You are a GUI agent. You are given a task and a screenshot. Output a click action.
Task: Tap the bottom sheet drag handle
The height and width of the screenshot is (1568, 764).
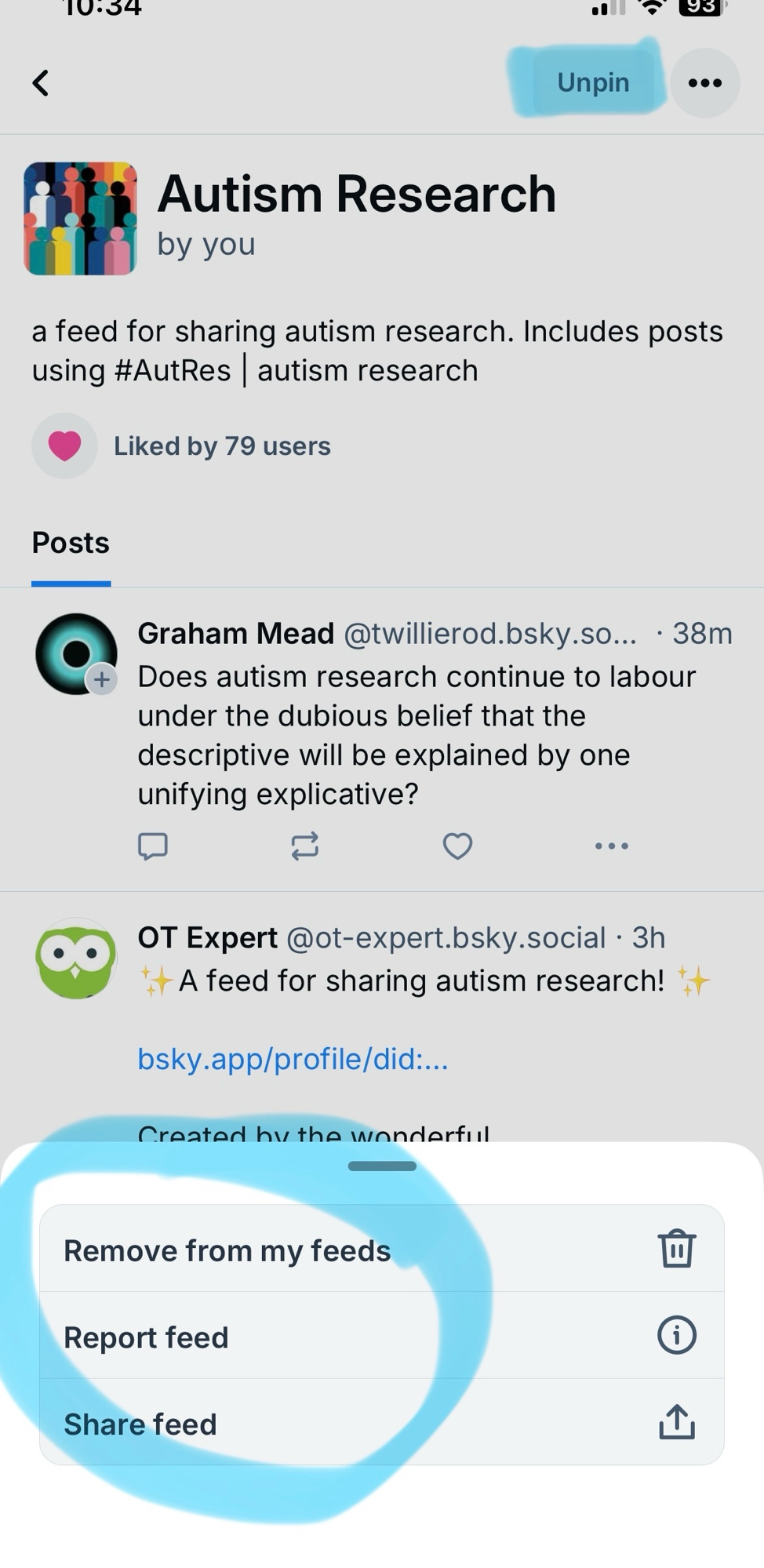click(382, 1166)
